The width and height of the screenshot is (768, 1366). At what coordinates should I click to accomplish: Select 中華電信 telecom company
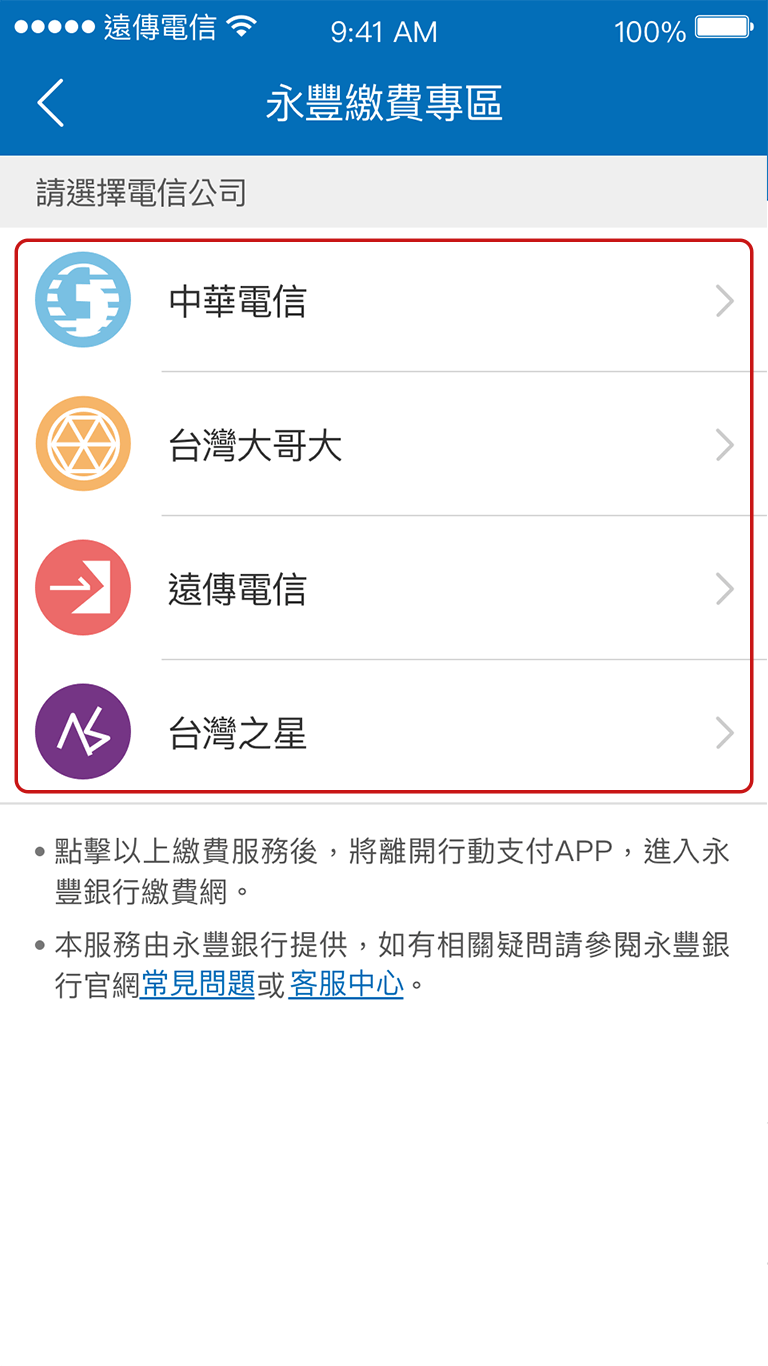[384, 301]
